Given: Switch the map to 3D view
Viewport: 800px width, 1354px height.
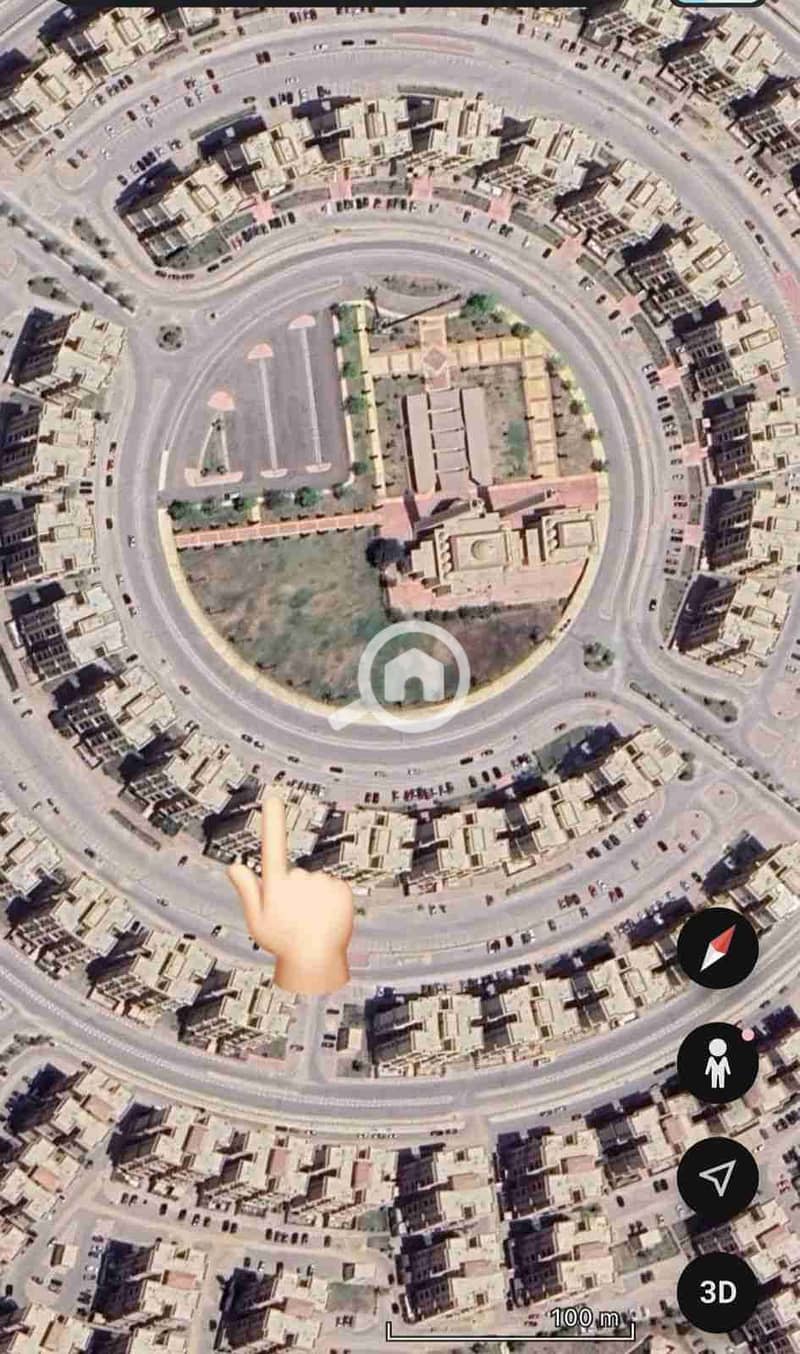Looking at the screenshot, I should click(x=717, y=1292).
